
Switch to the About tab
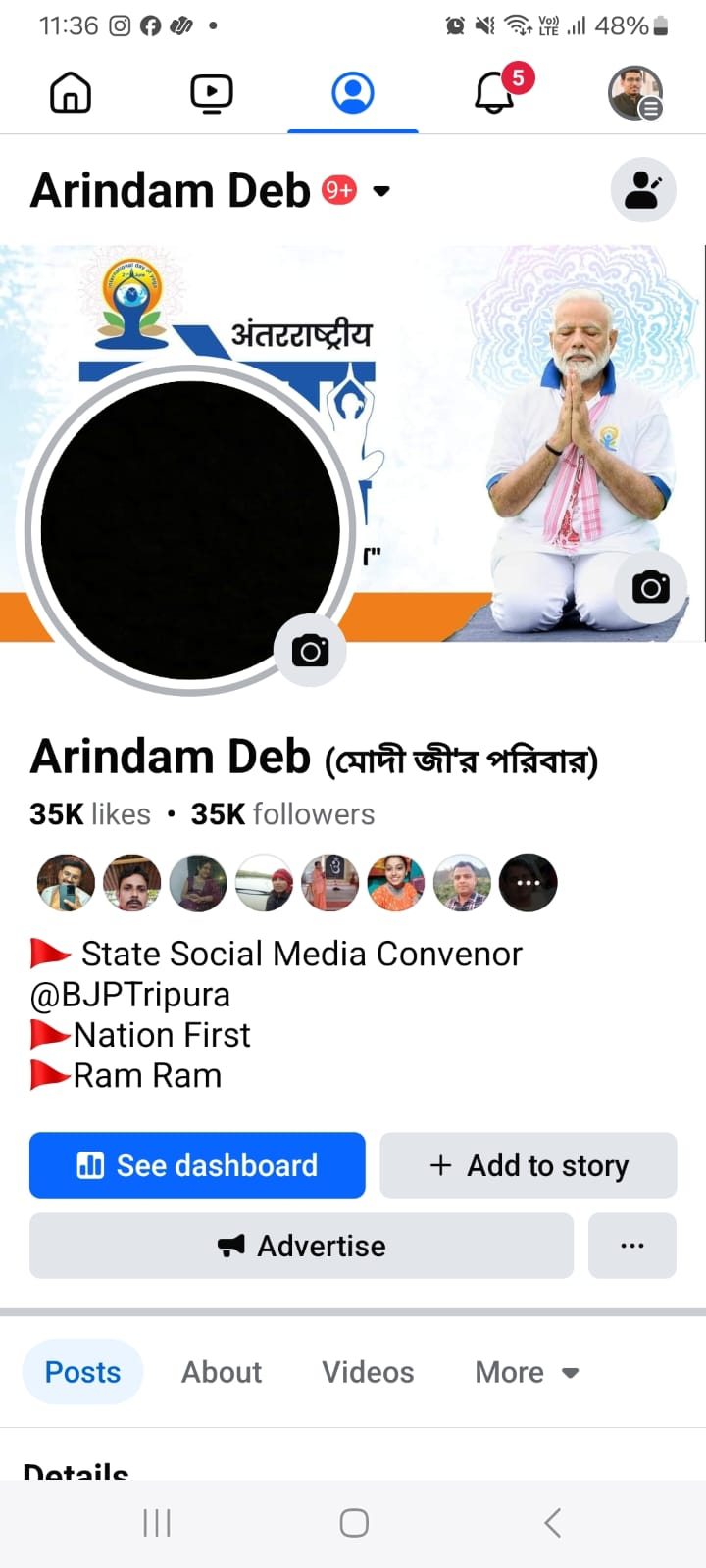[222, 1372]
